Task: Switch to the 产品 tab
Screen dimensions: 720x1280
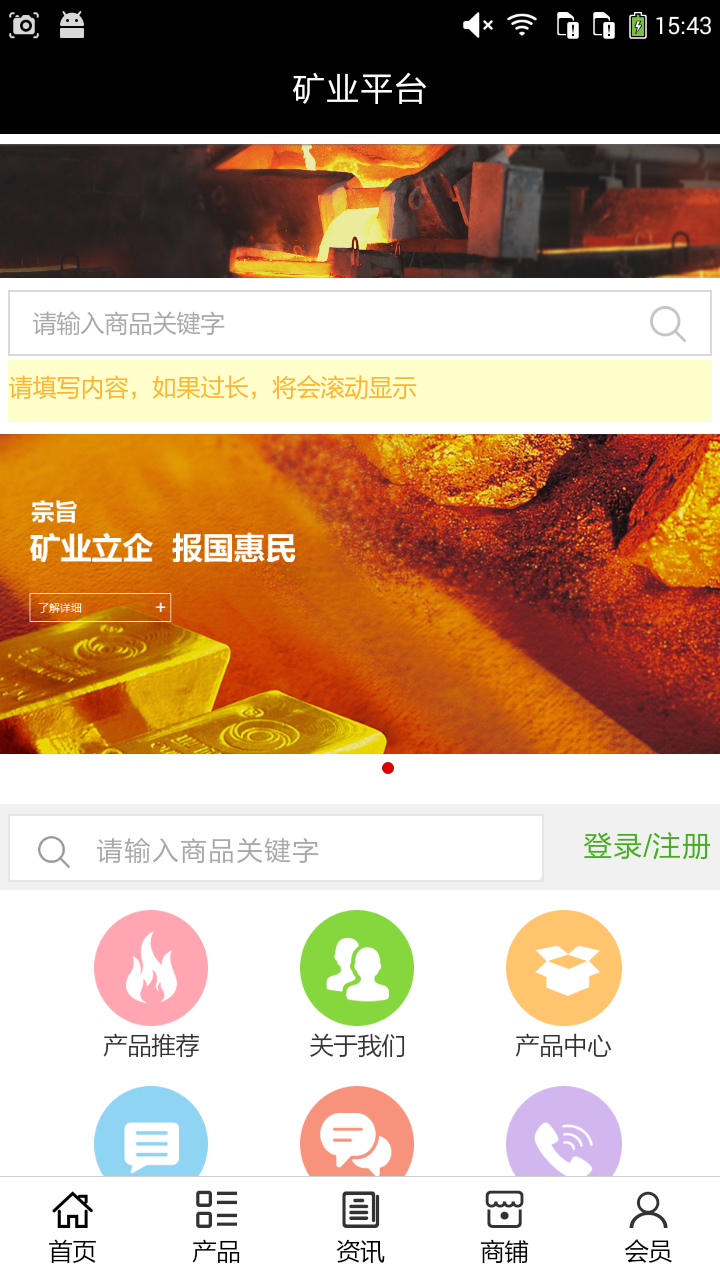Action: (x=216, y=1228)
